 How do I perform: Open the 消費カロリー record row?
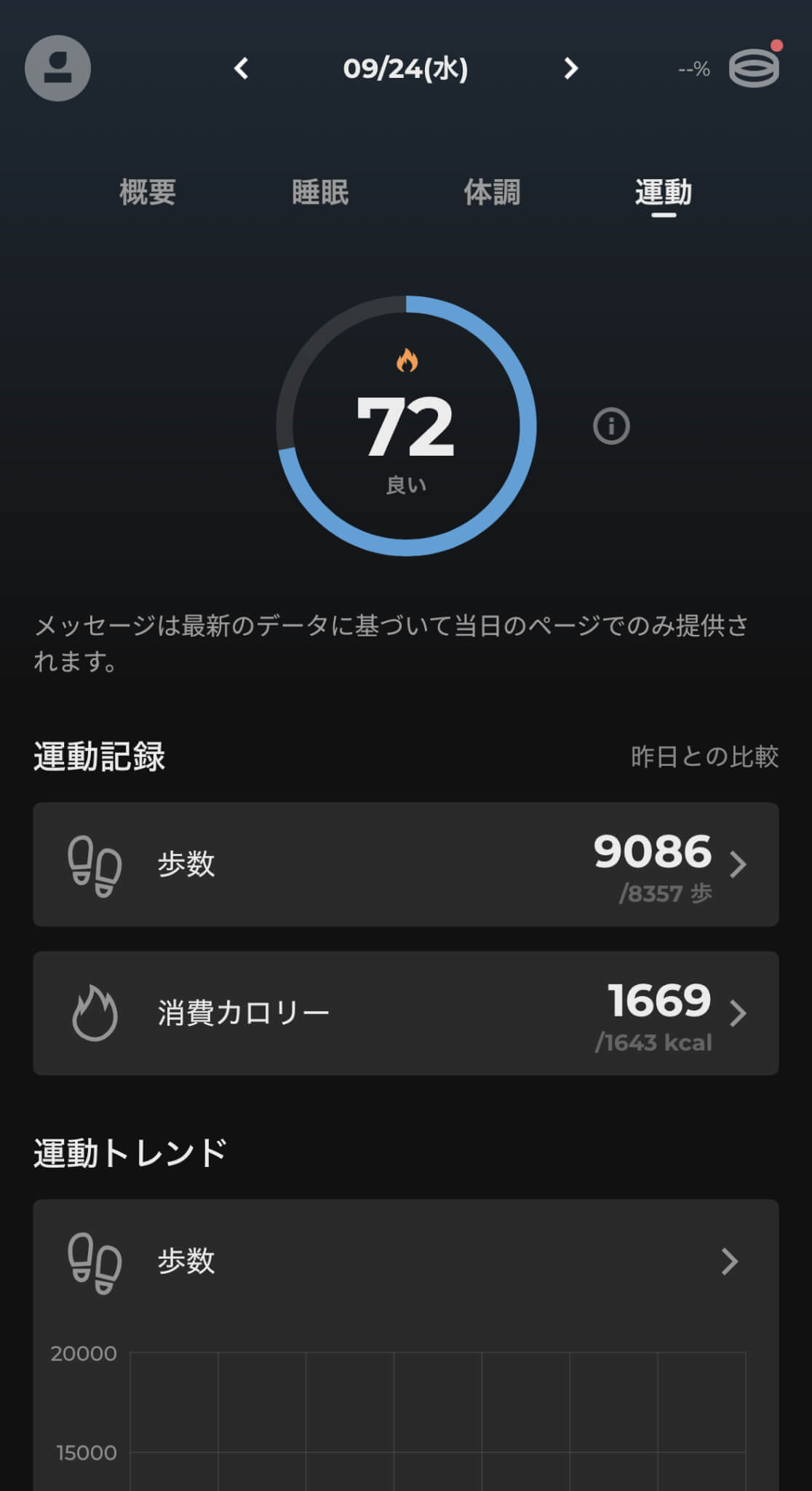[x=405, y=1013]
